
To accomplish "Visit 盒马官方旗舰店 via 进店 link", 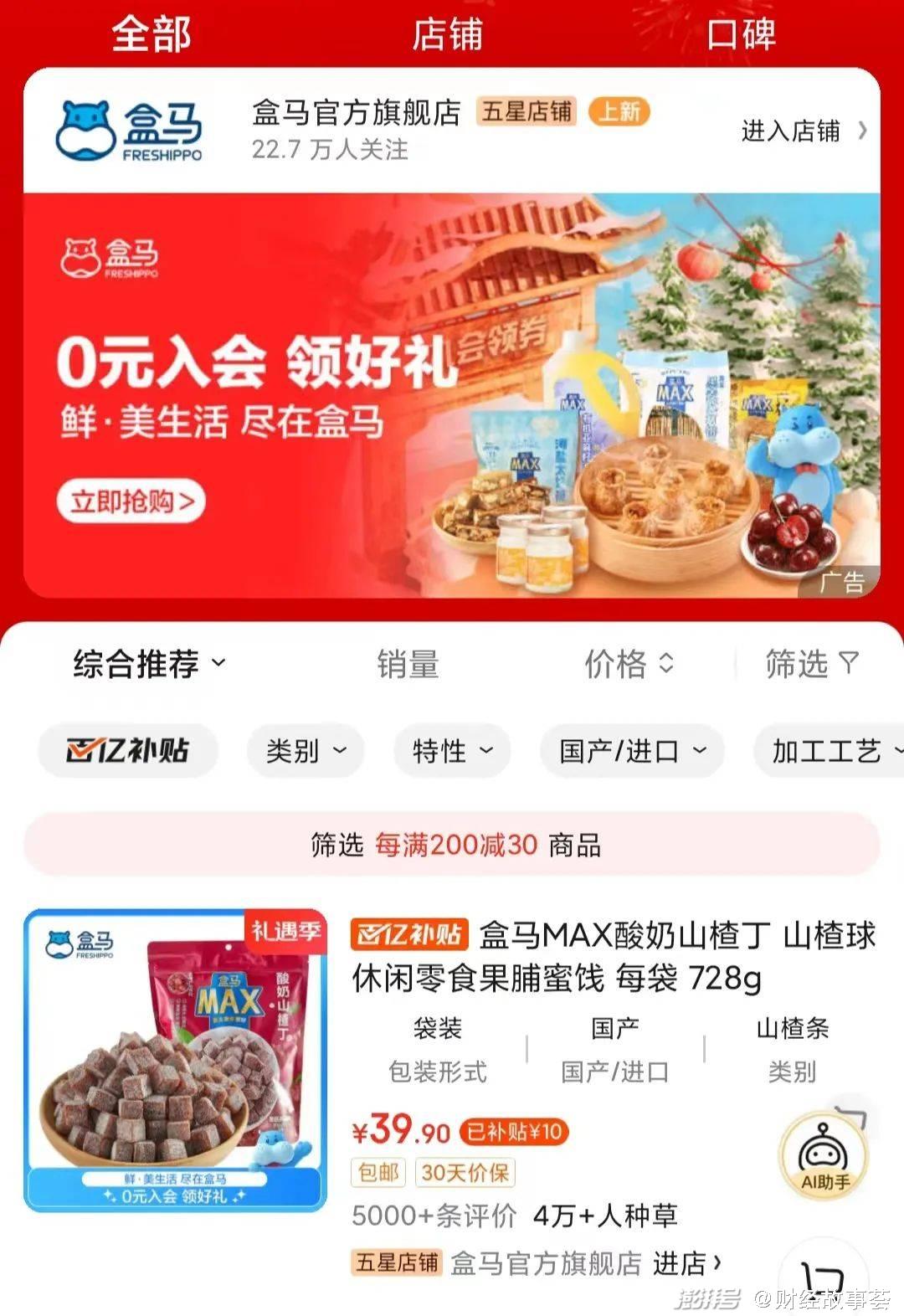I will coord(686,1262).
